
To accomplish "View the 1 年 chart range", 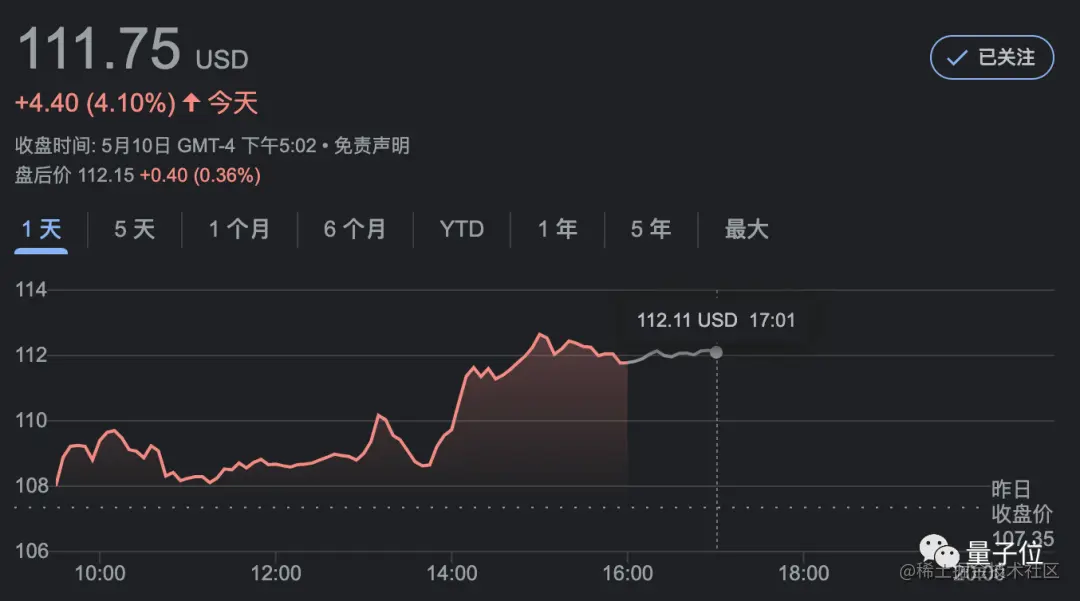I will 557,229.
